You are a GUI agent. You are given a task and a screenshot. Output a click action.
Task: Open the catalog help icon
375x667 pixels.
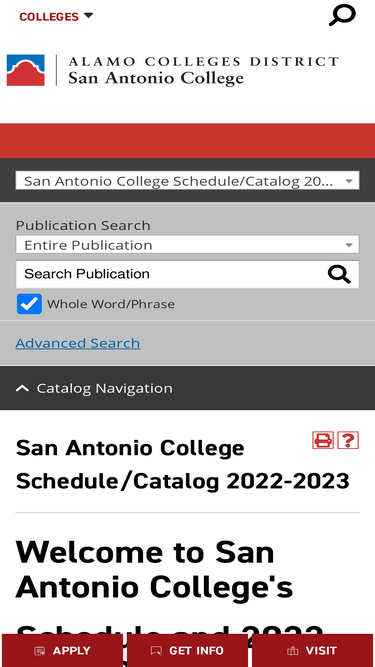click(x=348, y=440)
